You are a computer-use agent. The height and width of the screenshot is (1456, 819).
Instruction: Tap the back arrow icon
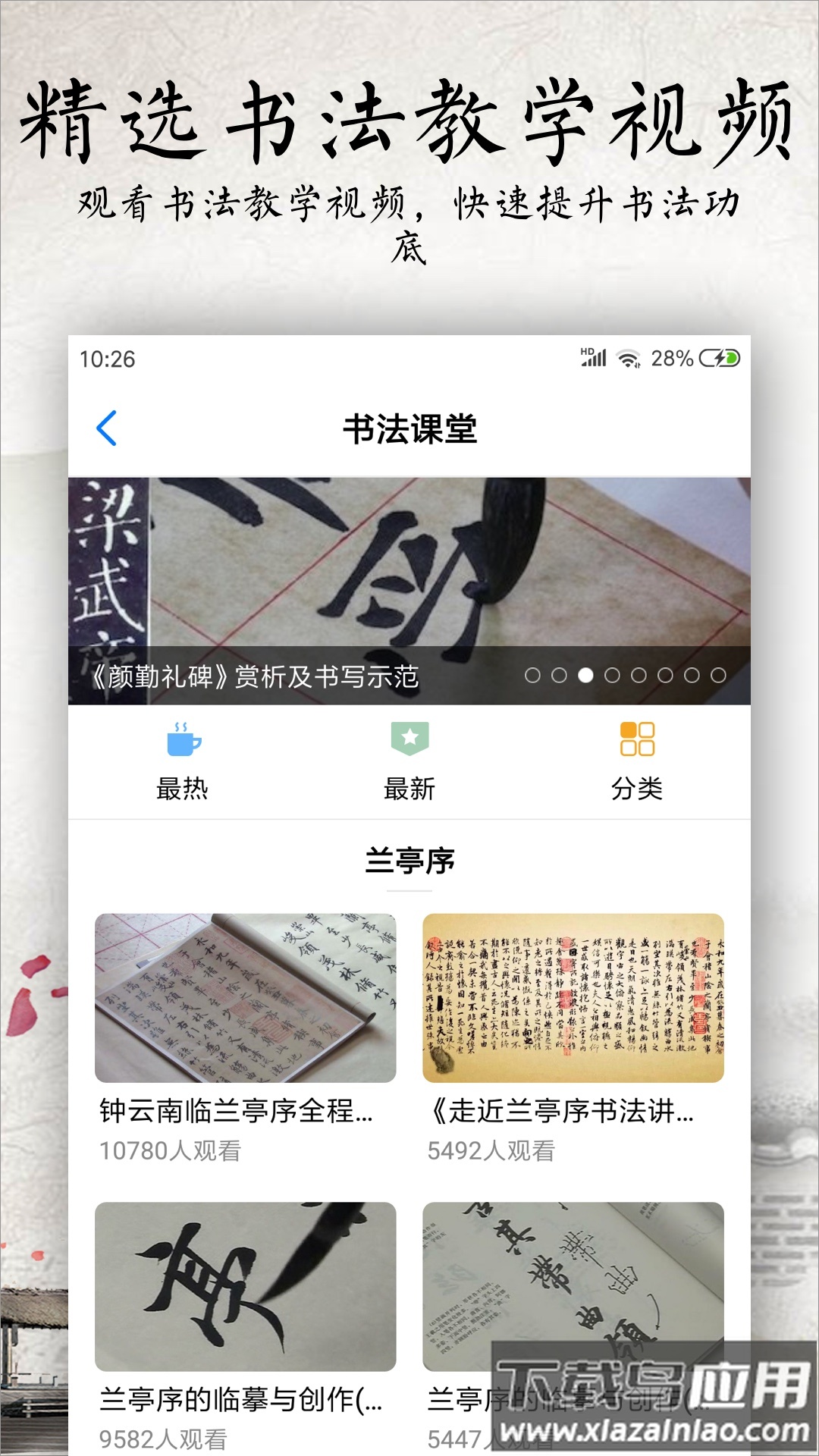[x=108, y=427]
